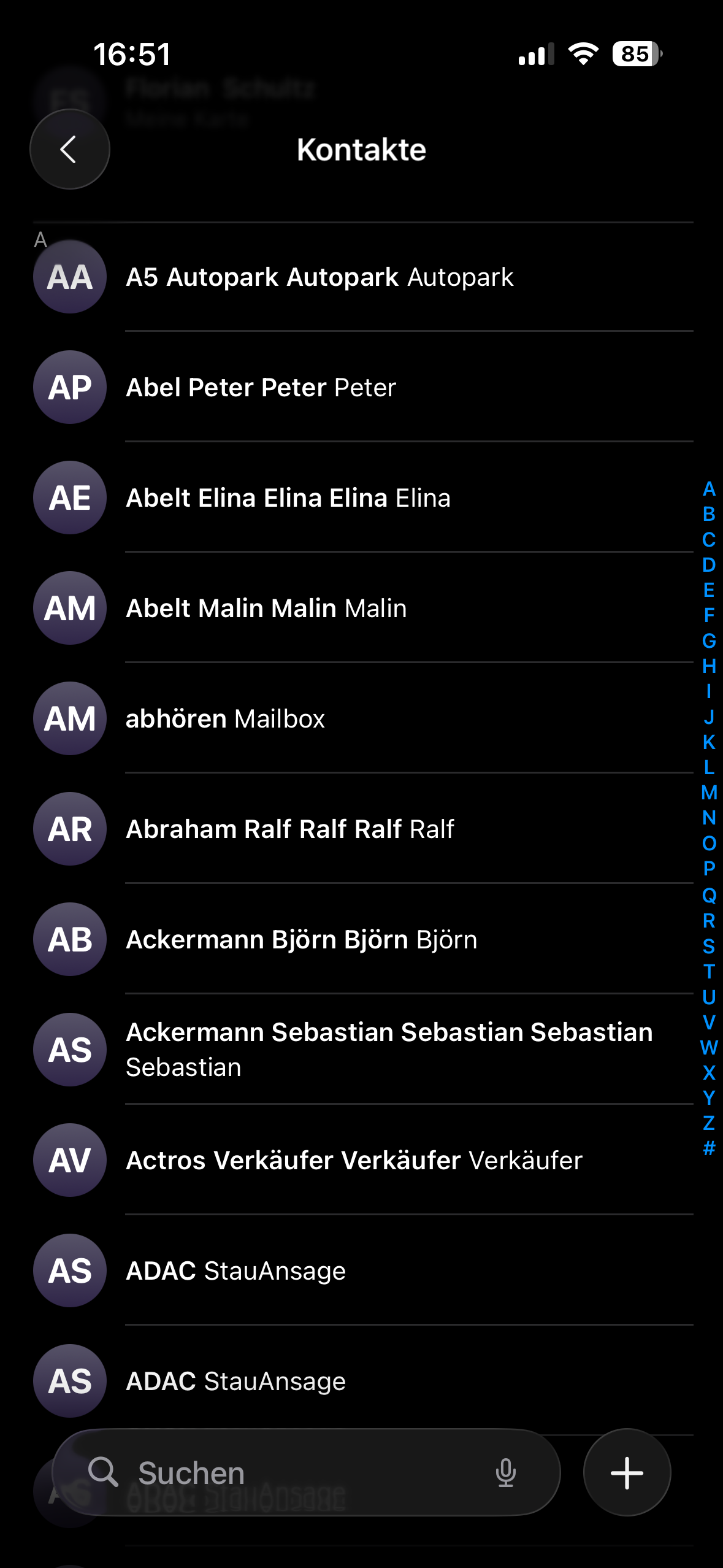723x1568 pixels.
Task: Open contact A5 Autopark
Action: point(319,277)
